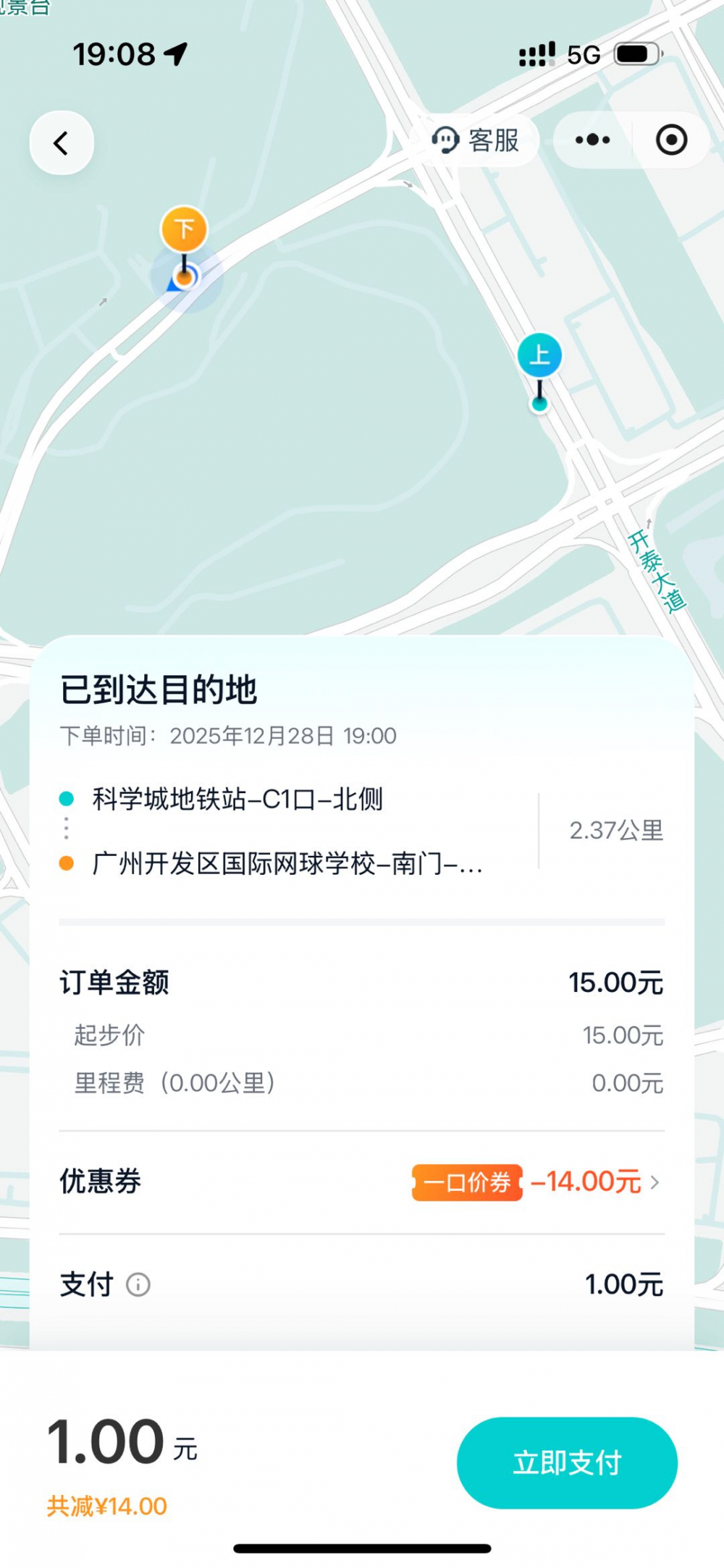This screenshot has width=724, height=1568.
Task: Tap the back arrow at top left
Action: tap(62, 143)
